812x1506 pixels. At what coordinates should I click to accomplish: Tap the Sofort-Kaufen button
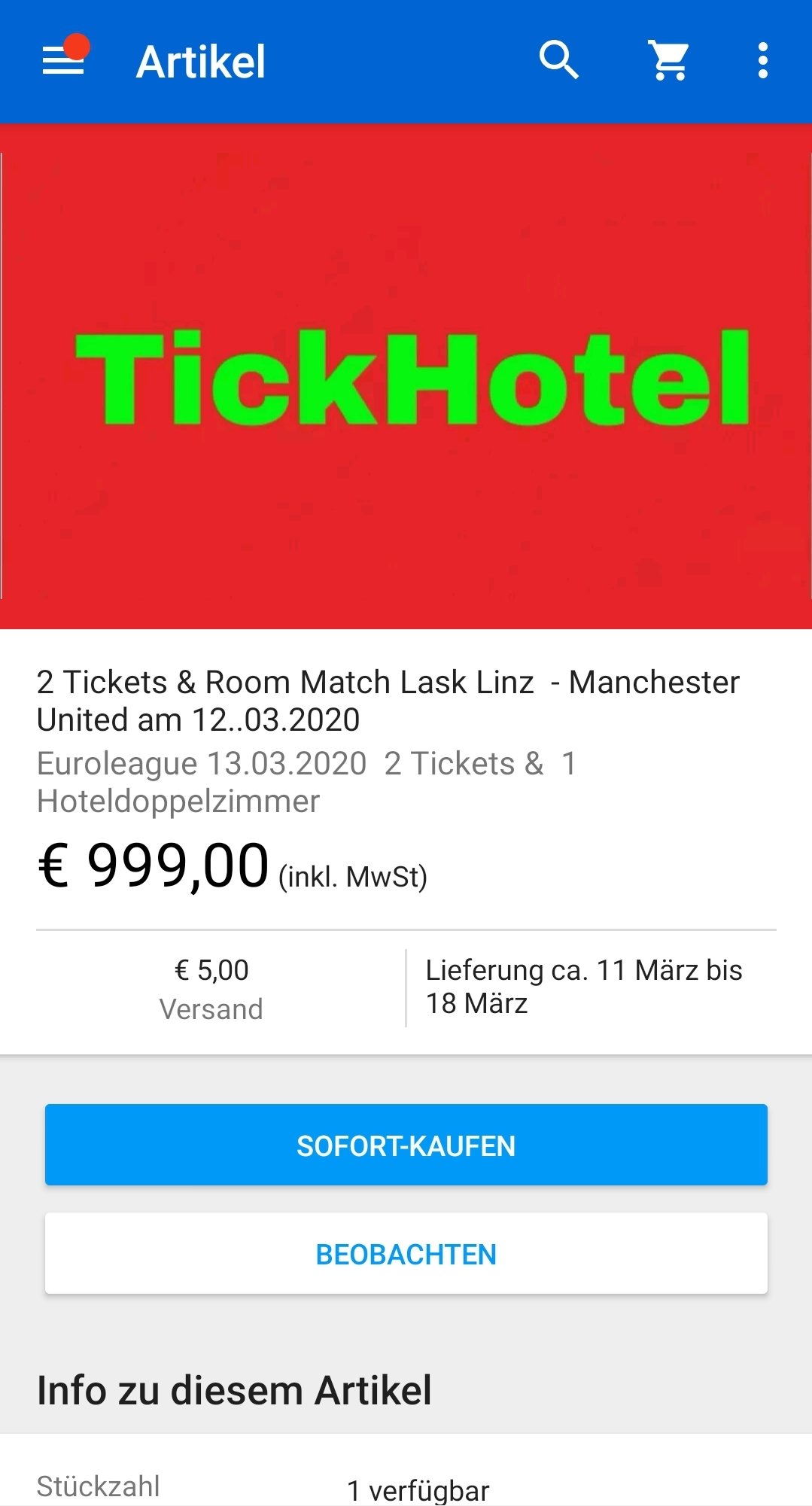[x=406, y=1145]
